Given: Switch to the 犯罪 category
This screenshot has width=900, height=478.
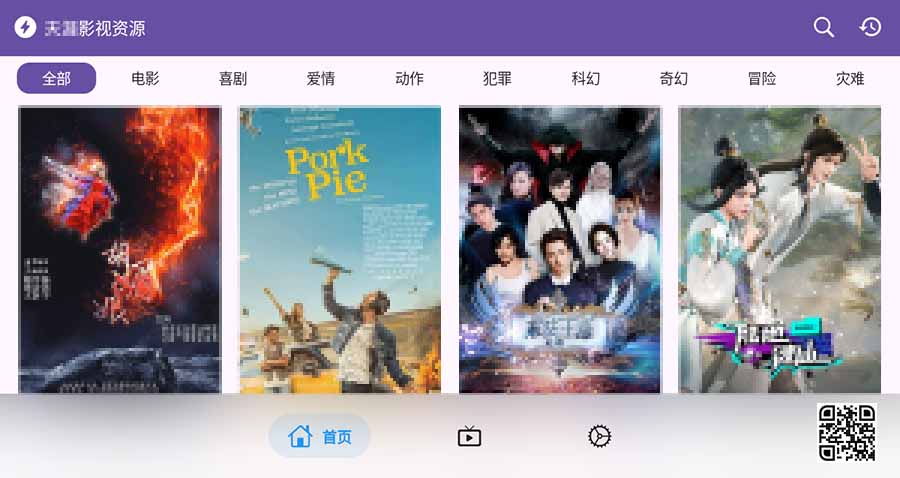Looking at the screenshot, I should pos(497,78).
